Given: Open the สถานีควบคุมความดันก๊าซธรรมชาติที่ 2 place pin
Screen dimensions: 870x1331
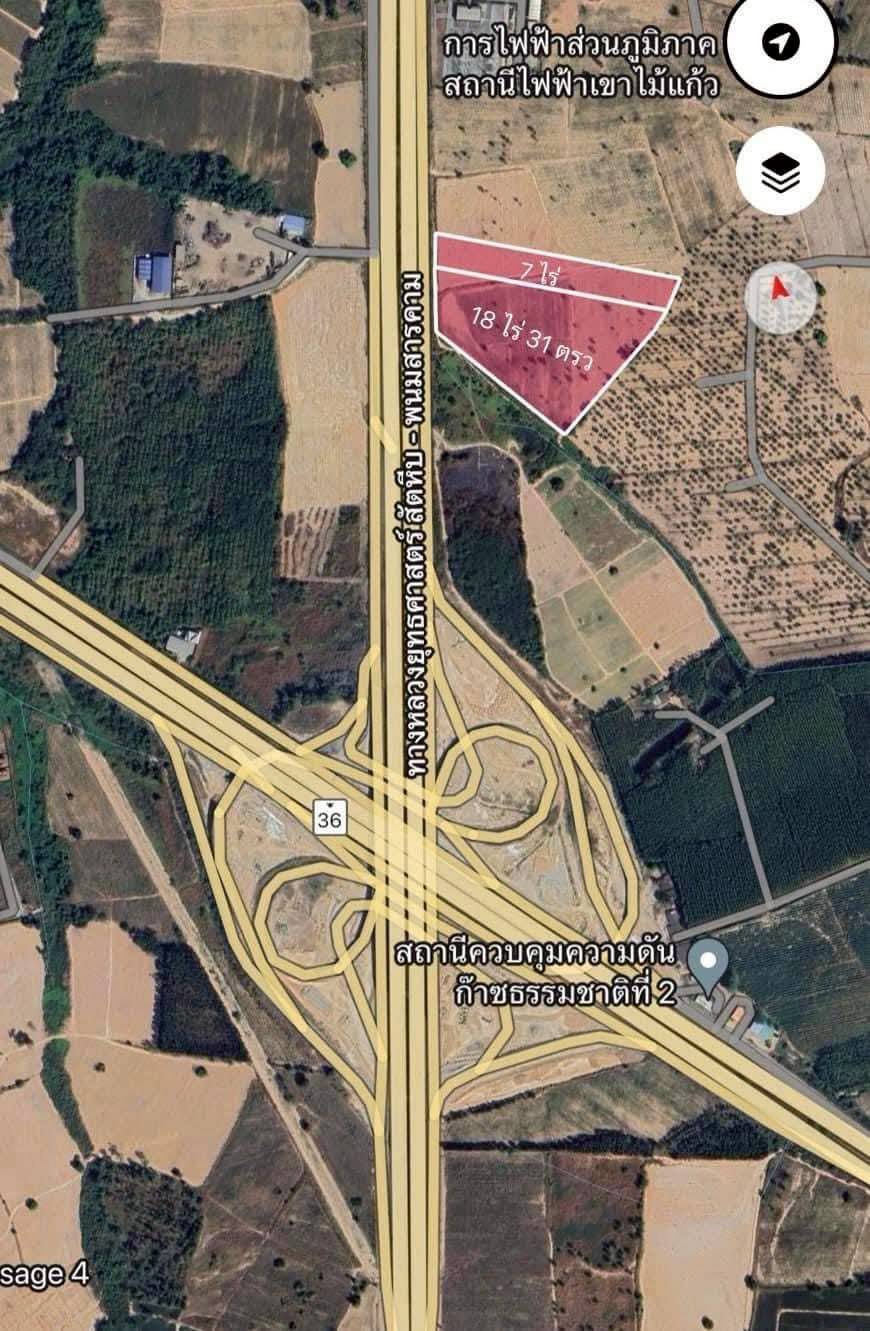Looking at the screenshot, I should click(x=711, y=964).
